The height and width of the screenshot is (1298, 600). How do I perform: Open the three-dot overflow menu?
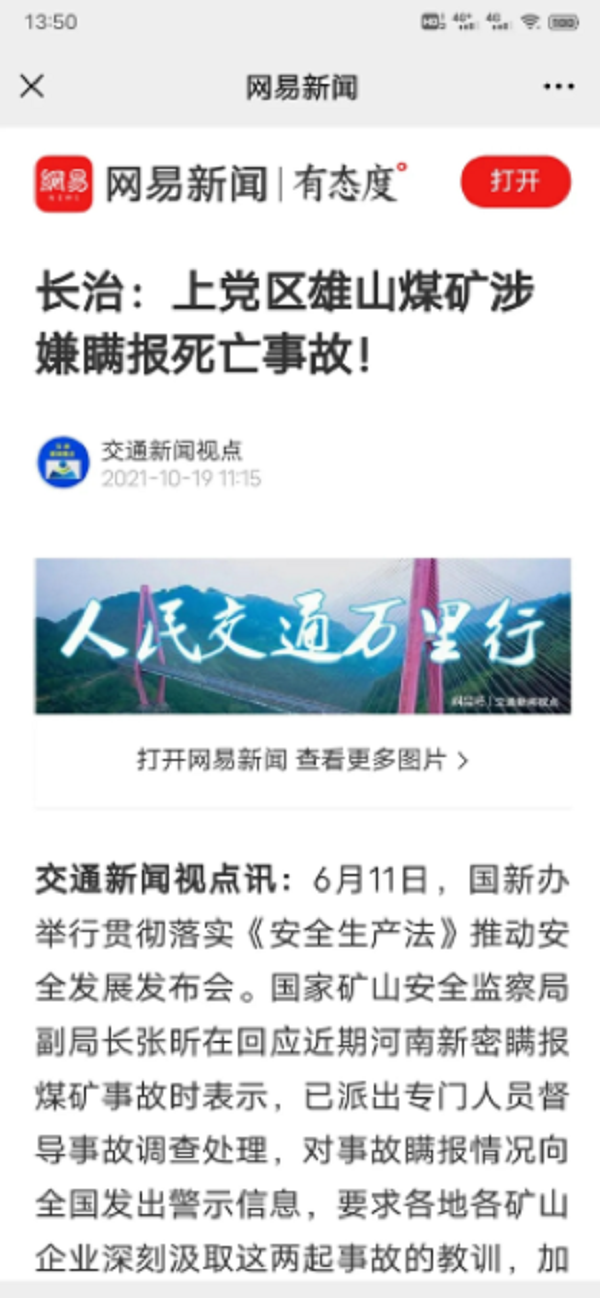tap(558, 87)
